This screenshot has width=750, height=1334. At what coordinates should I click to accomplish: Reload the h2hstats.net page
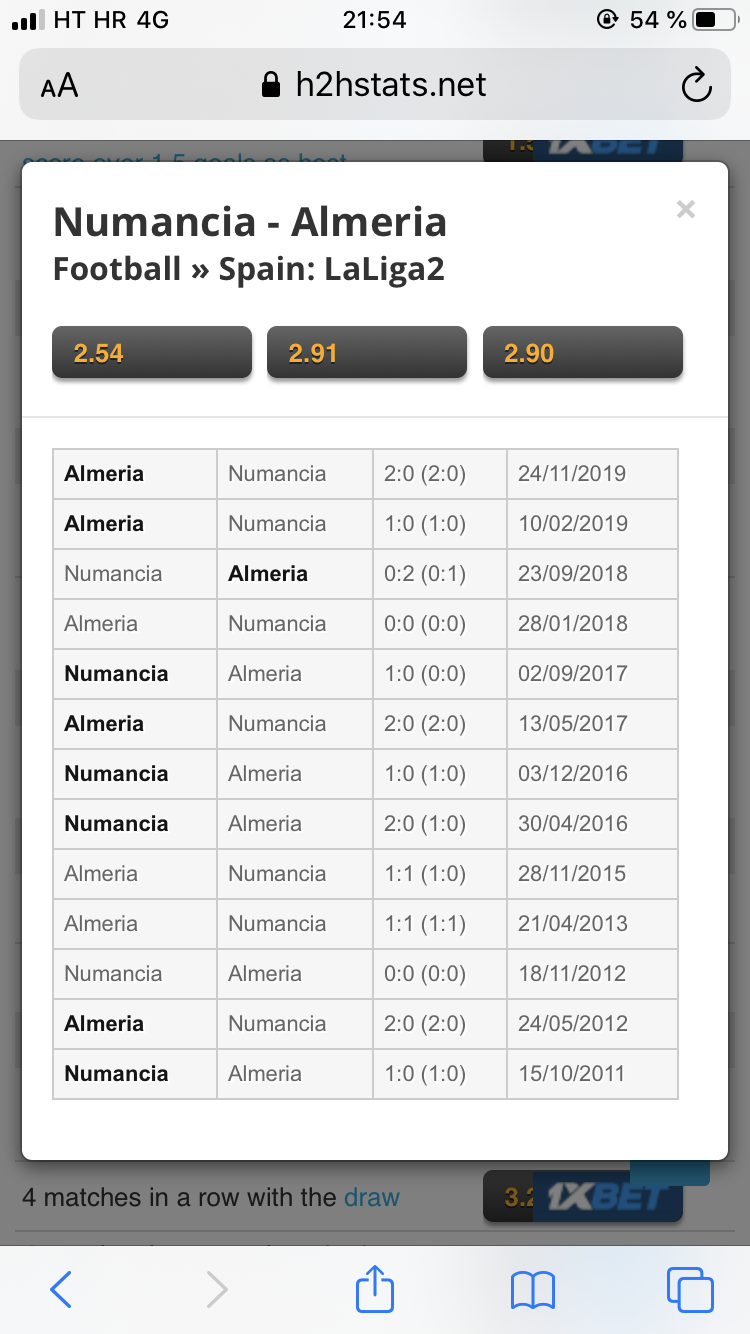point(696,86)
